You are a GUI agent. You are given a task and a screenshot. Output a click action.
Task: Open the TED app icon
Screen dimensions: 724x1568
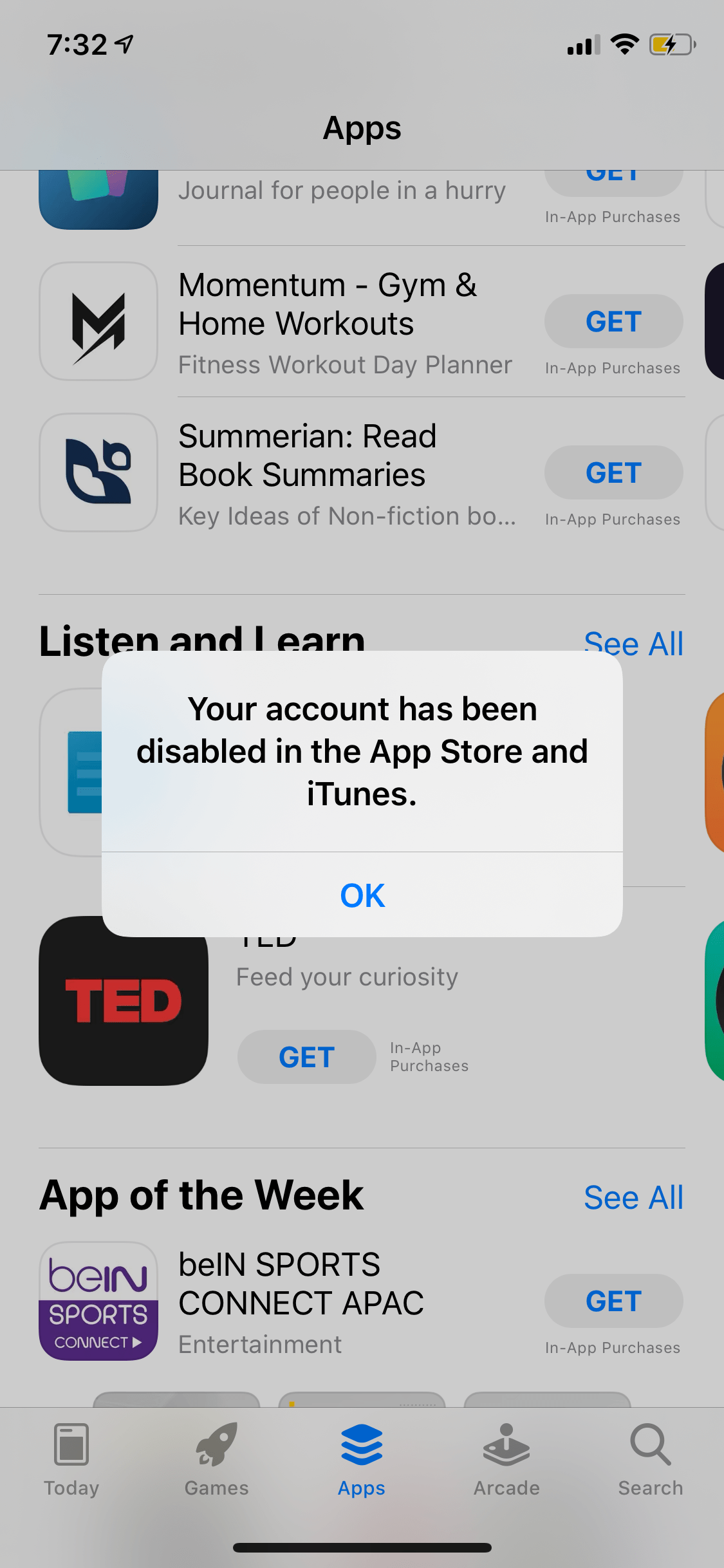[x=124, y=1001]
